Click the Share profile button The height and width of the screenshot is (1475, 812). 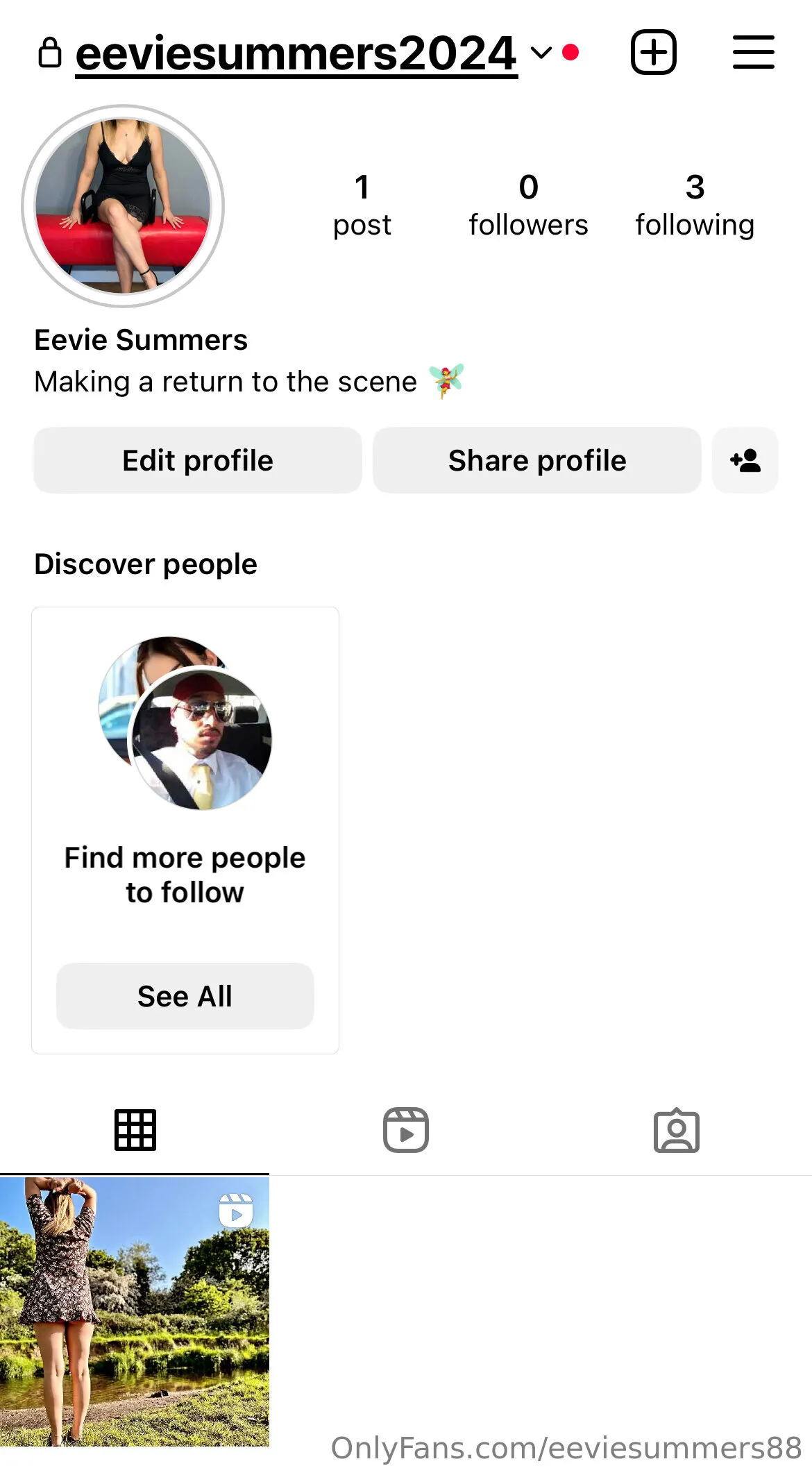point(536,460)
